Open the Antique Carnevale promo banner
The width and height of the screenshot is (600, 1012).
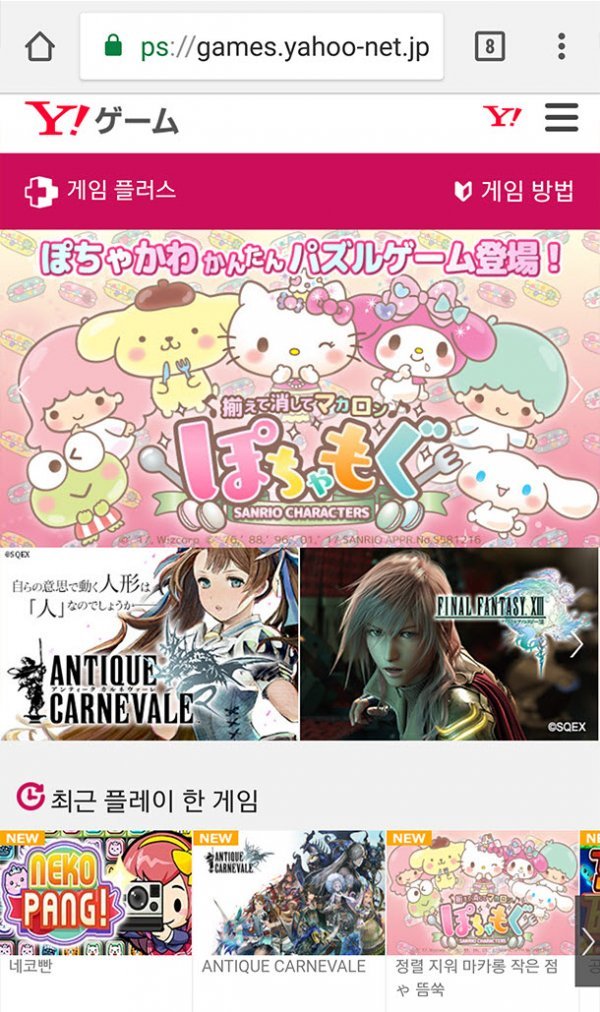coord(150,643)
